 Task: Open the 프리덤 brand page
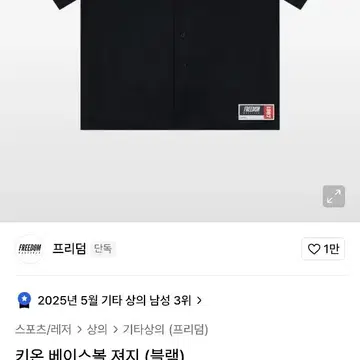(69, 249)
